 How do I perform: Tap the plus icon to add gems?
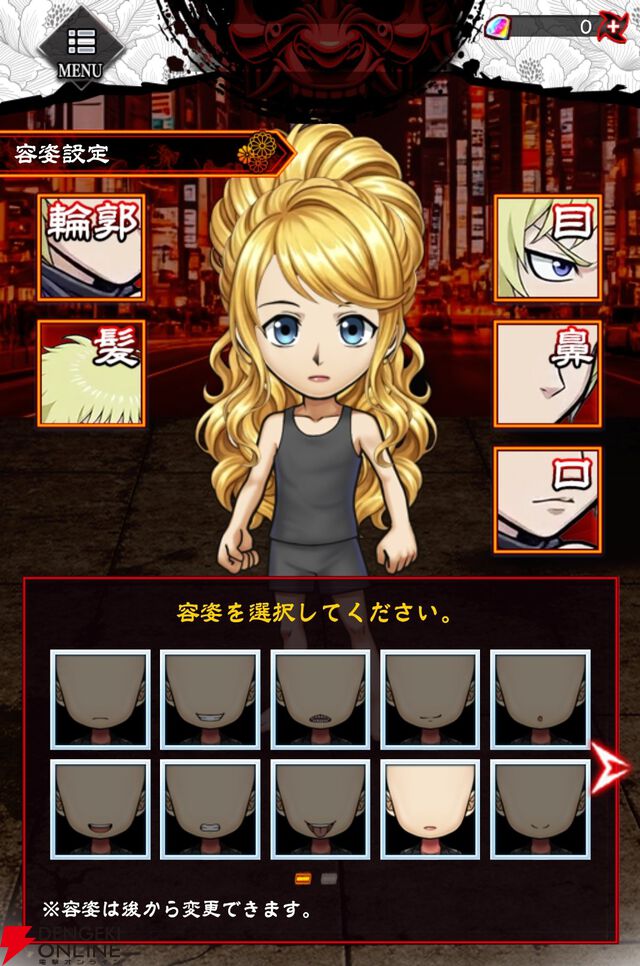click(614, 26)
